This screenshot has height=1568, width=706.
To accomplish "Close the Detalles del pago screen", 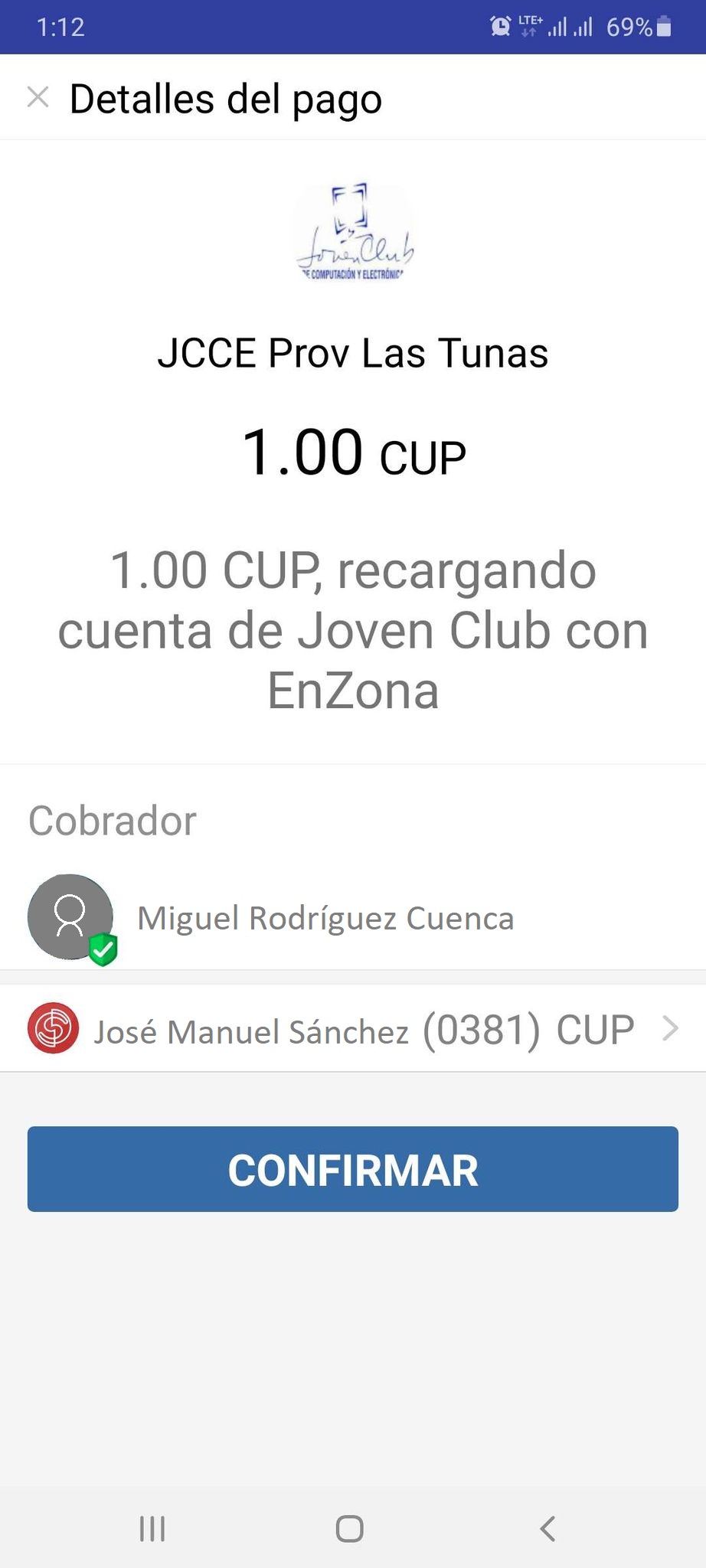I will [x=38, y=98].
